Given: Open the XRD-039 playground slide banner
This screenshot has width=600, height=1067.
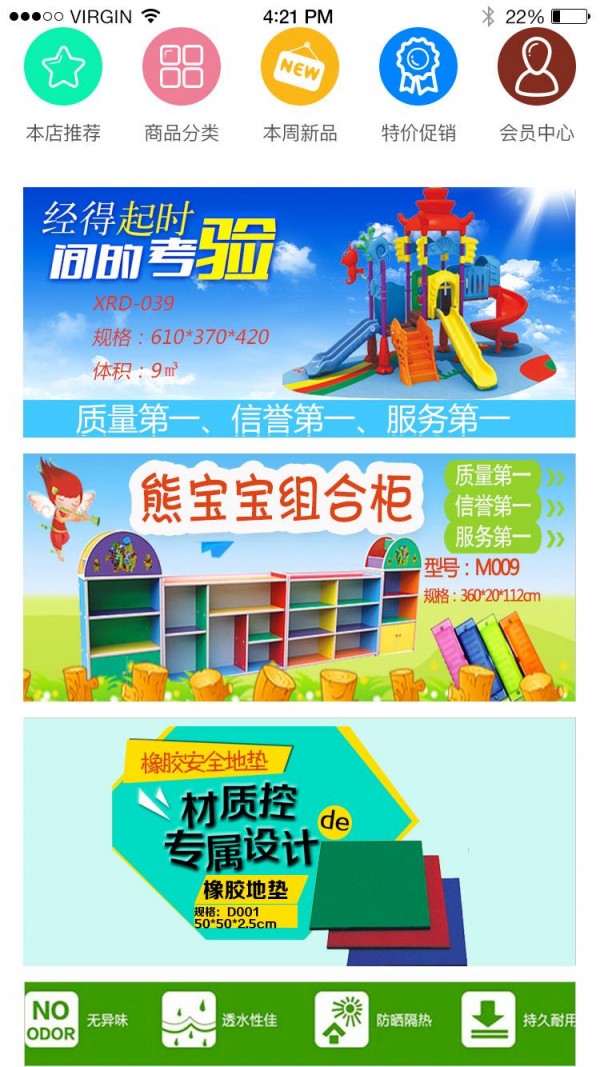Looking at the screenshot, I should 299,312.
